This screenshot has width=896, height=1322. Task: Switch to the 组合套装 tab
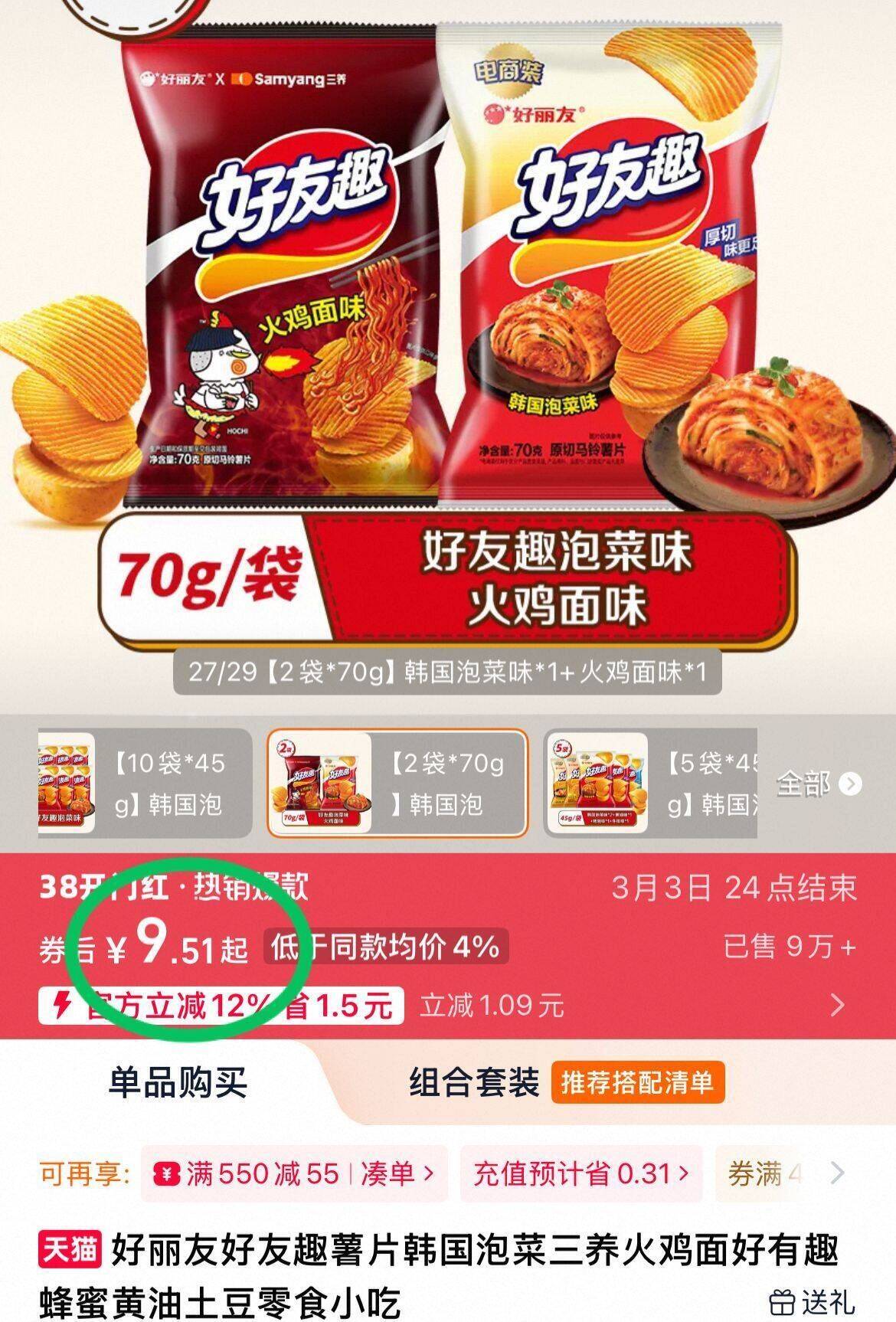click(474, 1082)
